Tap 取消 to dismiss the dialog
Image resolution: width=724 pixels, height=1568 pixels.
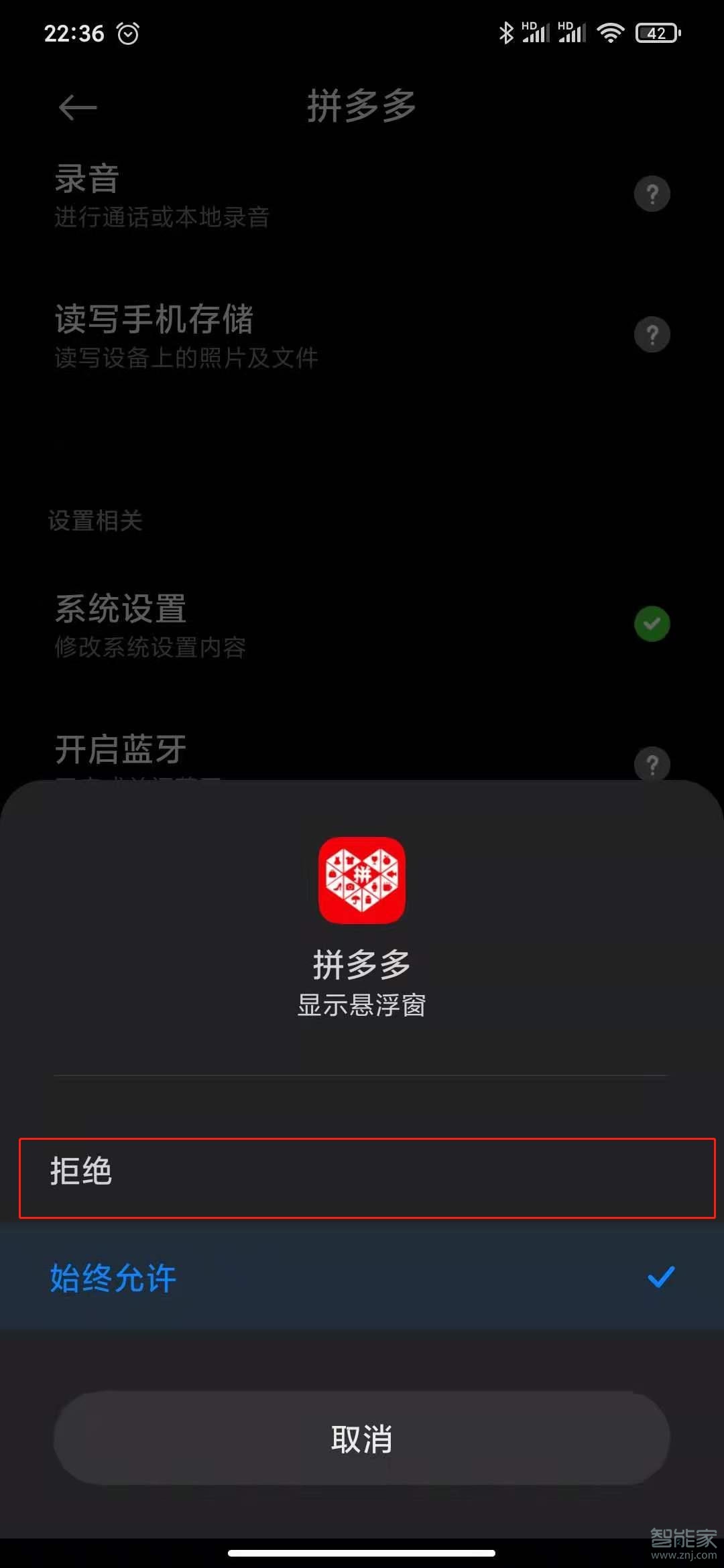362,1438
